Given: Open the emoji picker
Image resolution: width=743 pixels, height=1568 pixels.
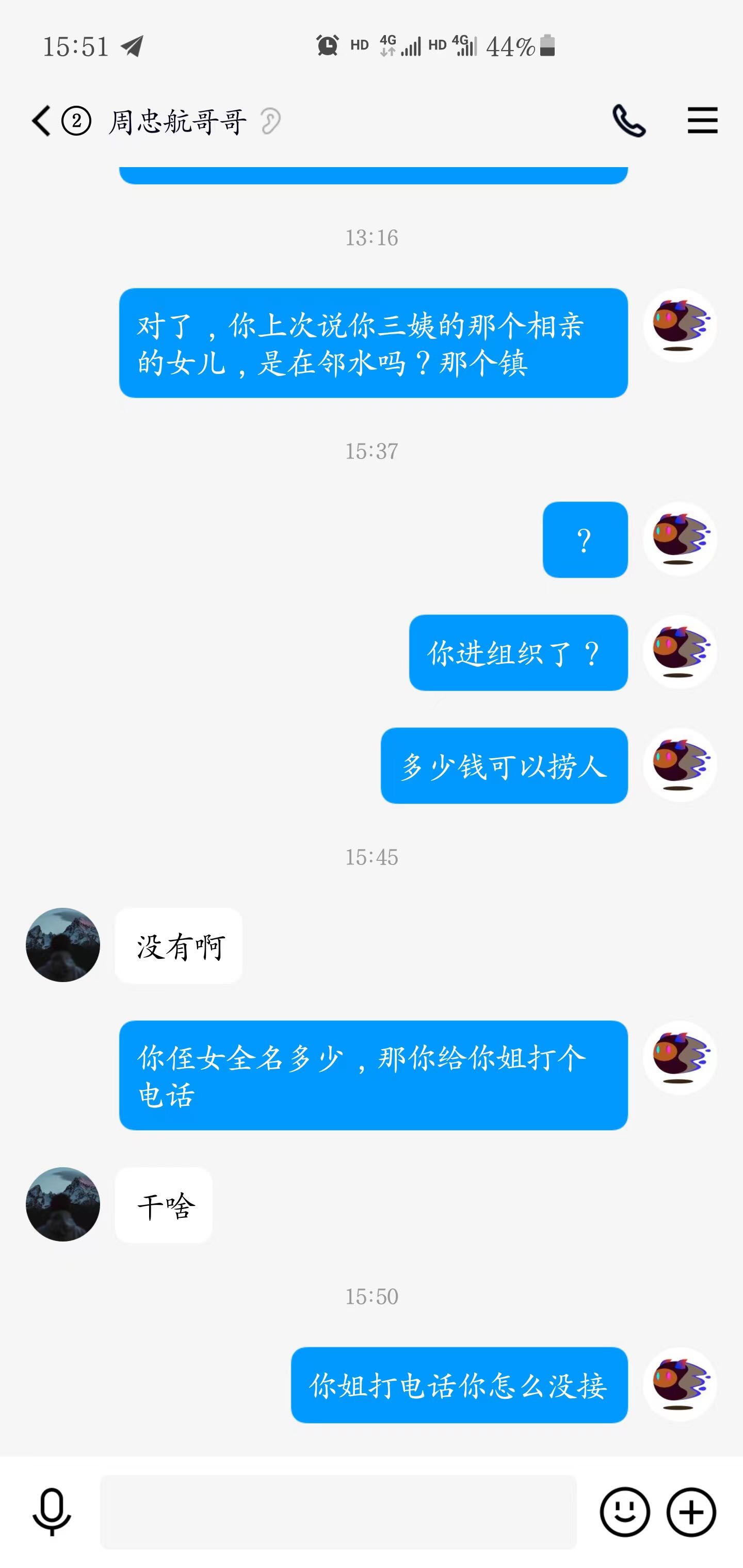Looking at the screenshot, I should point(625,1512).
